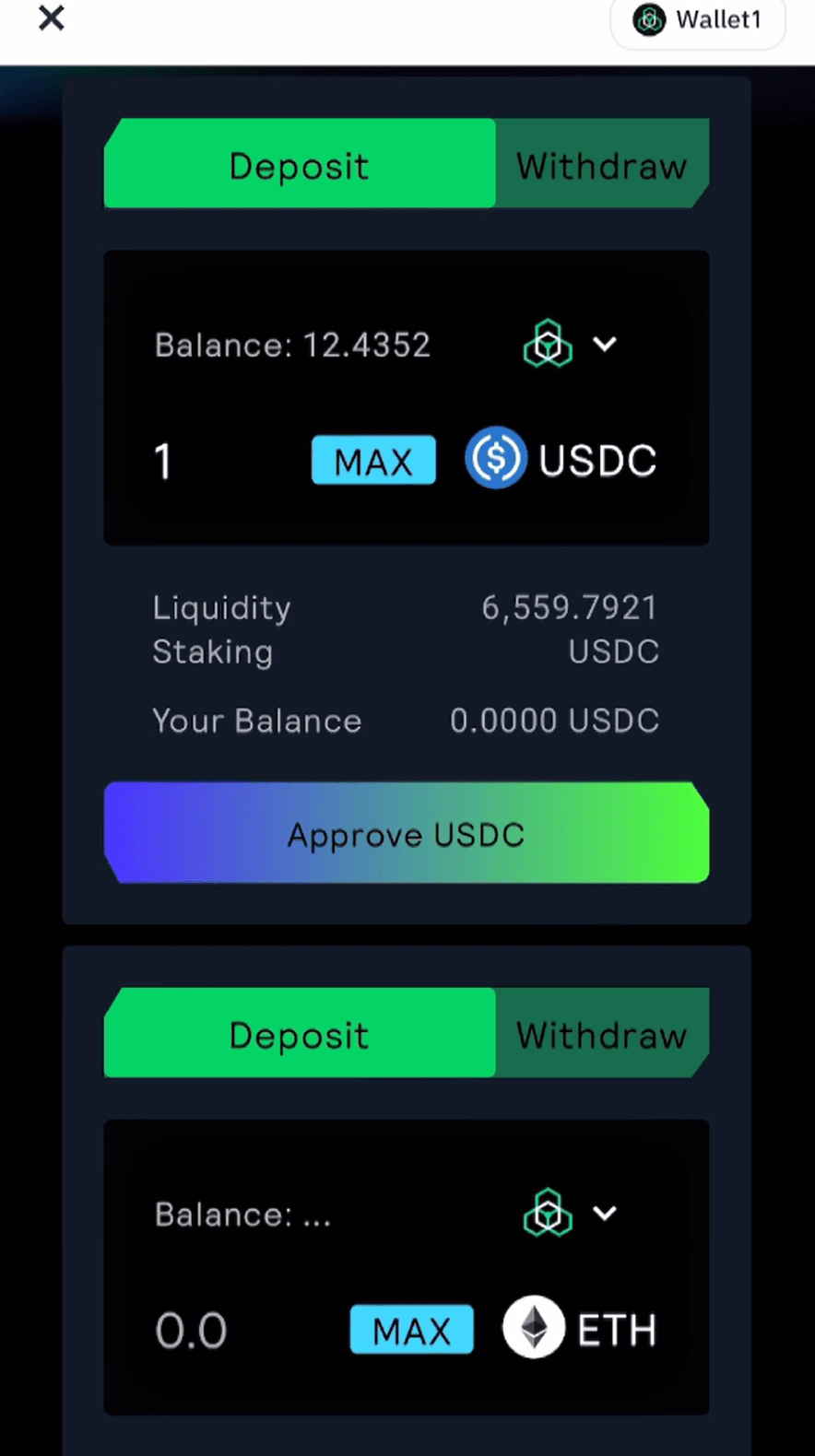Edit the ETH deposit amount field
The image size is (815, 1456).
point(240,1330)
